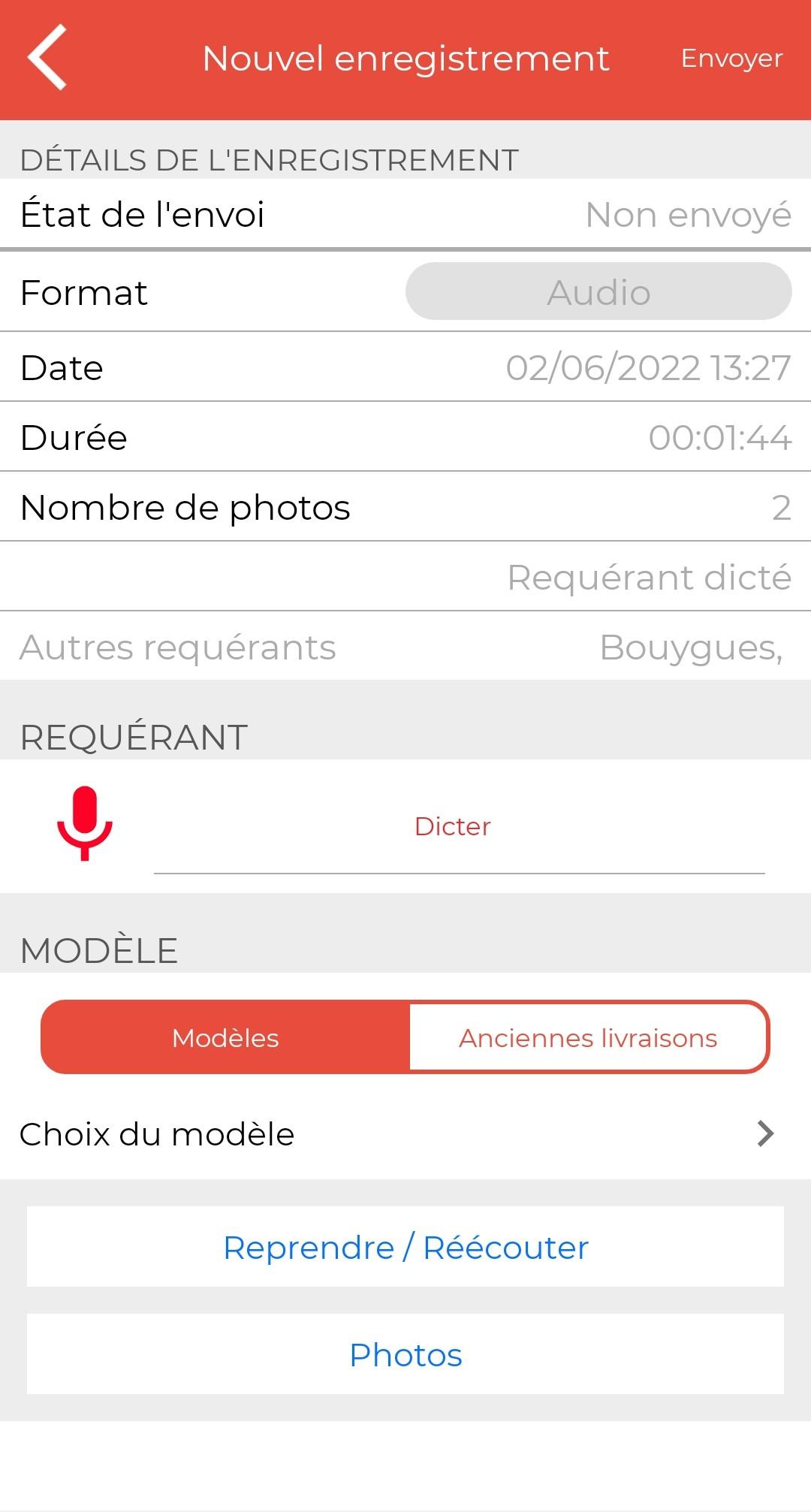The height and width of the screenshot is (1512, 811).
Task: Open the Autres requérants row
Action: point(405,647)
